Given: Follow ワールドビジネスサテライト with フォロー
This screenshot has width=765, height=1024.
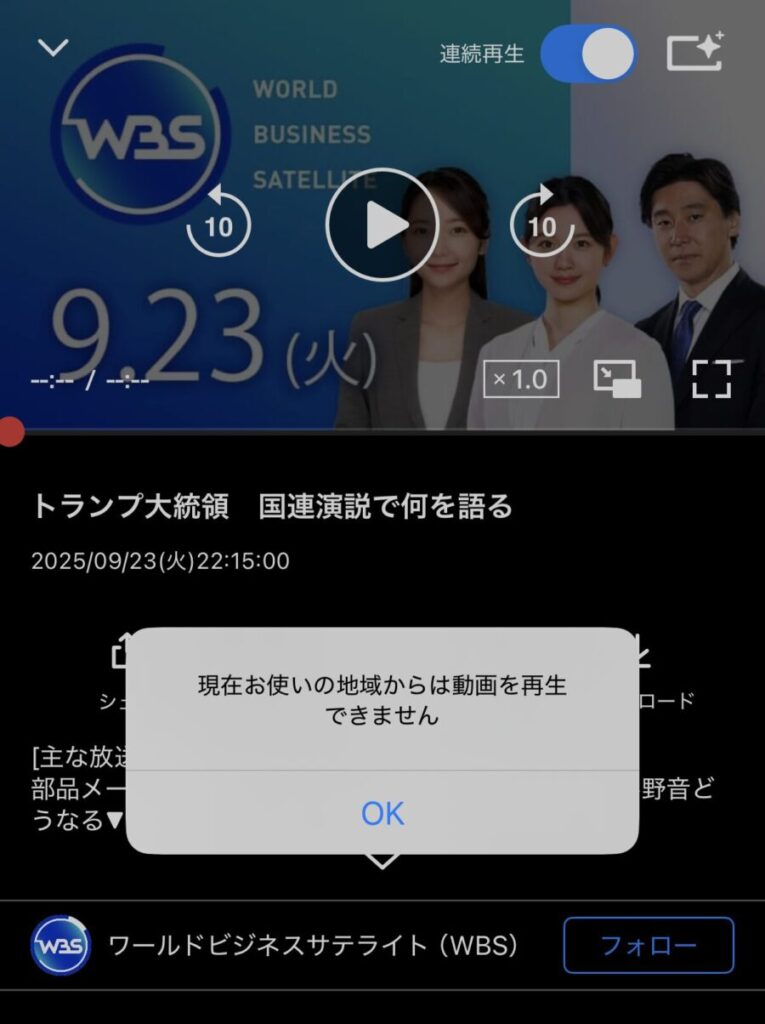Looking at the screenshot, I should click(648, 945).
